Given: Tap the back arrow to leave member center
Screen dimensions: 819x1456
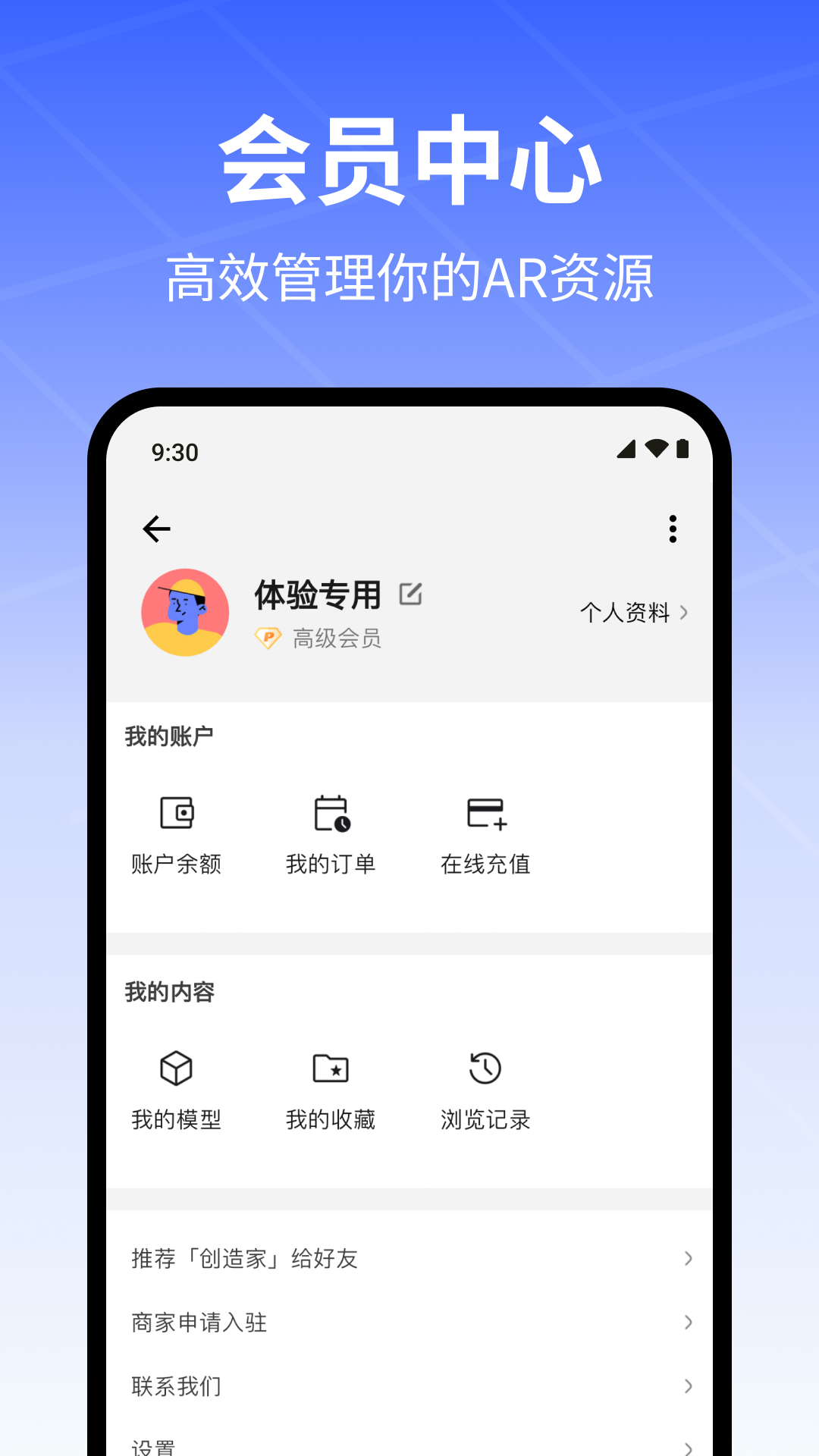Looking at the screenshot, I should point(155,529).
